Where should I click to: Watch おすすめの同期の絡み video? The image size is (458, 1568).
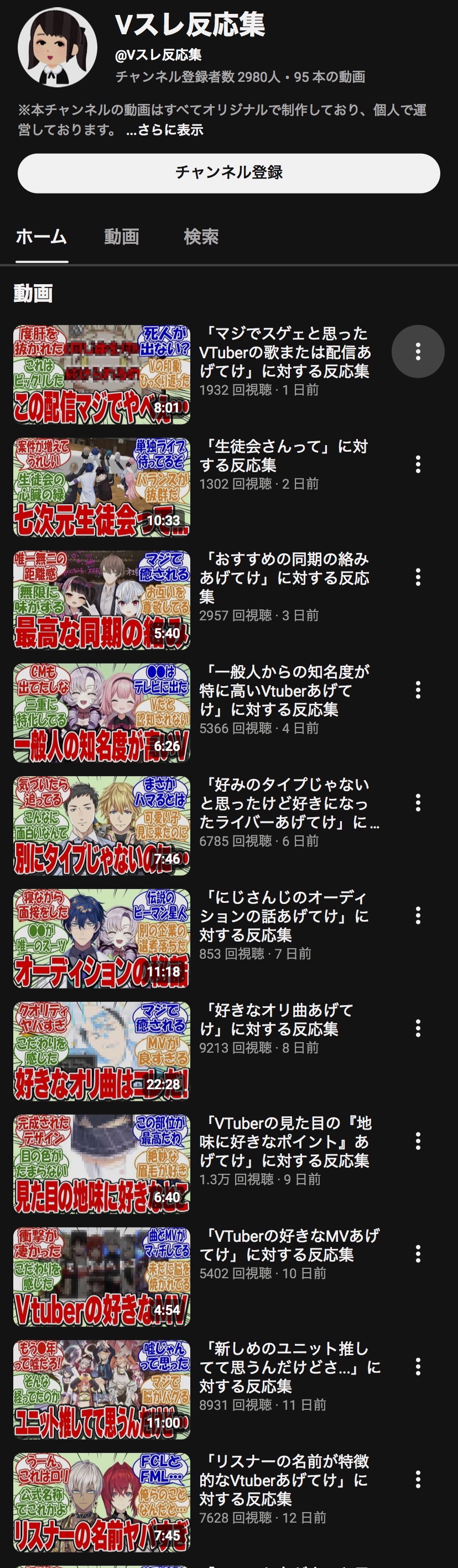(102, 599)
